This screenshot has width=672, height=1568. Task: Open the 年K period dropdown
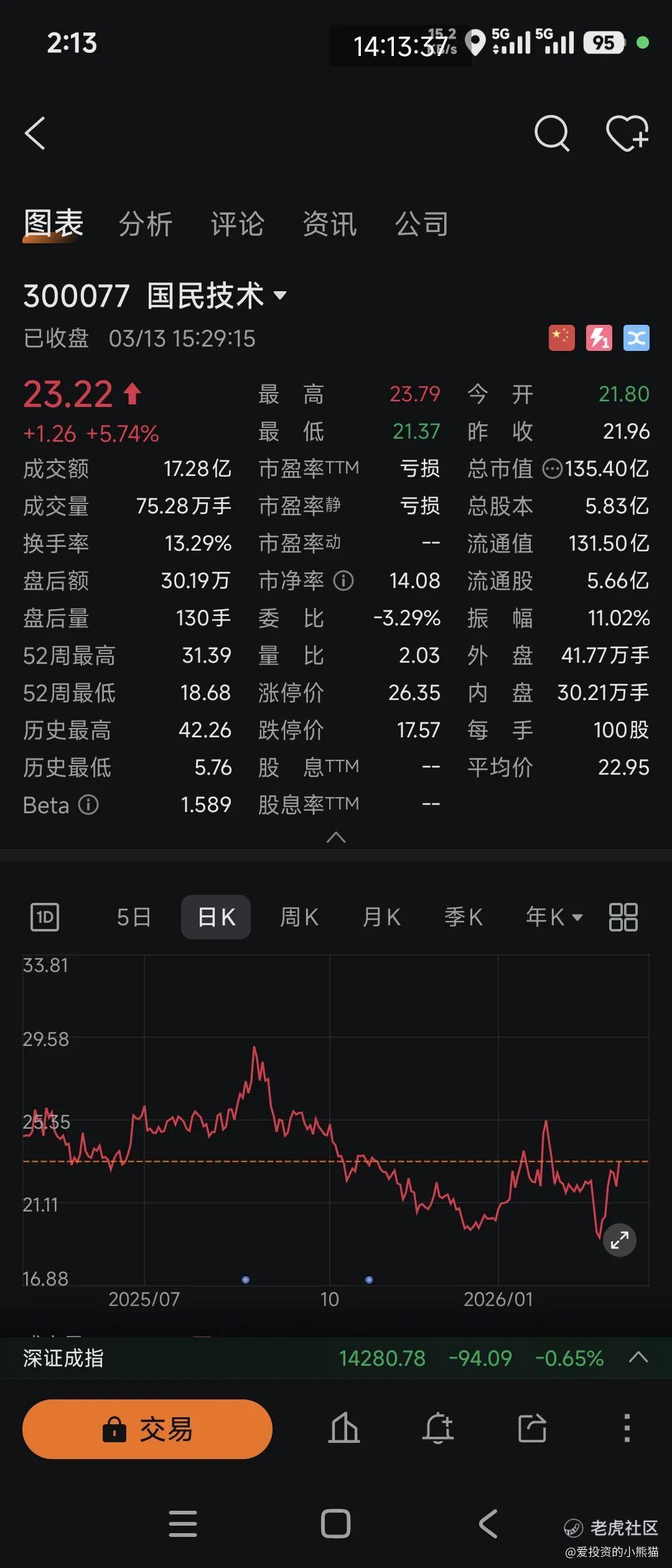click(554, 917)
